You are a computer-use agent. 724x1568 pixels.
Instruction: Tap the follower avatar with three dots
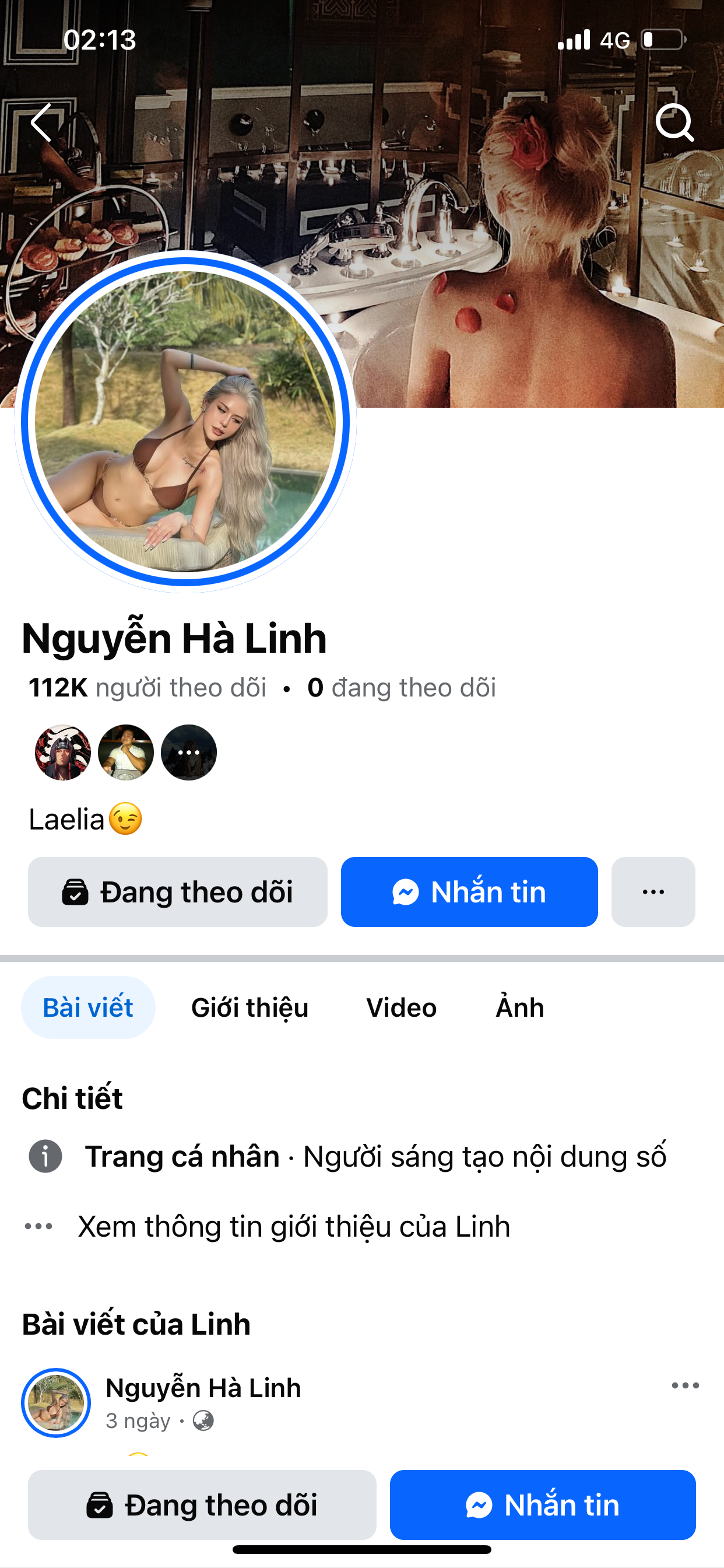189,752
